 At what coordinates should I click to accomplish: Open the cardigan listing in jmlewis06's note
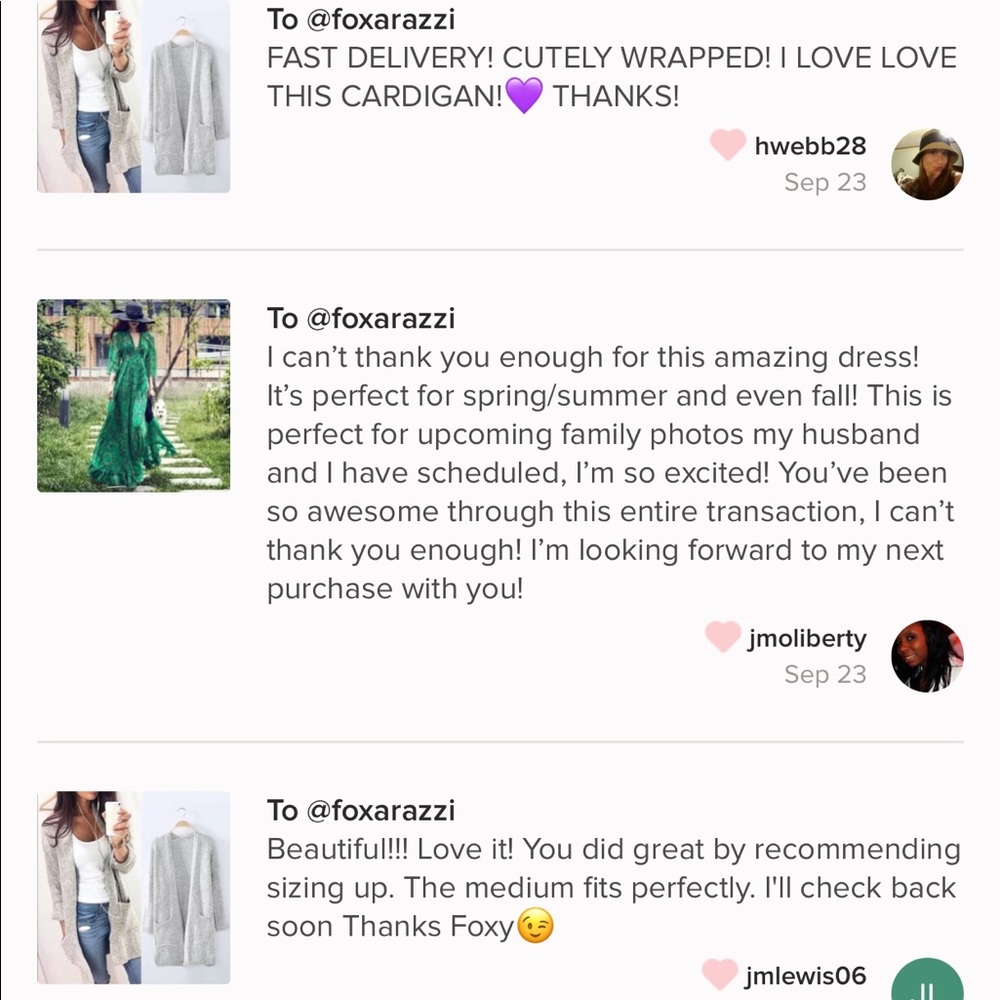point(133,887)
